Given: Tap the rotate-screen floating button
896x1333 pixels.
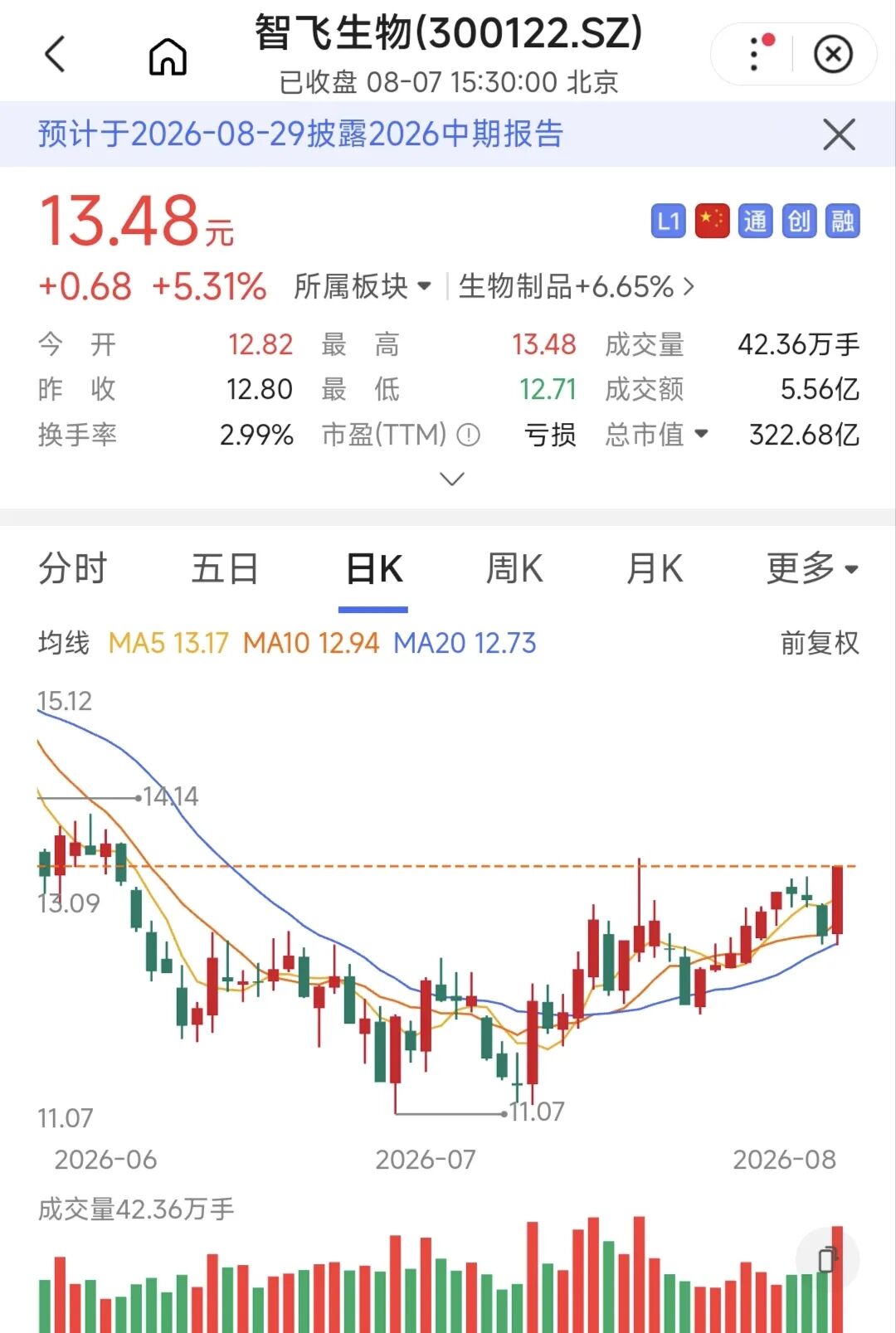Looking at the screenshot, I should pos(827,1259).
